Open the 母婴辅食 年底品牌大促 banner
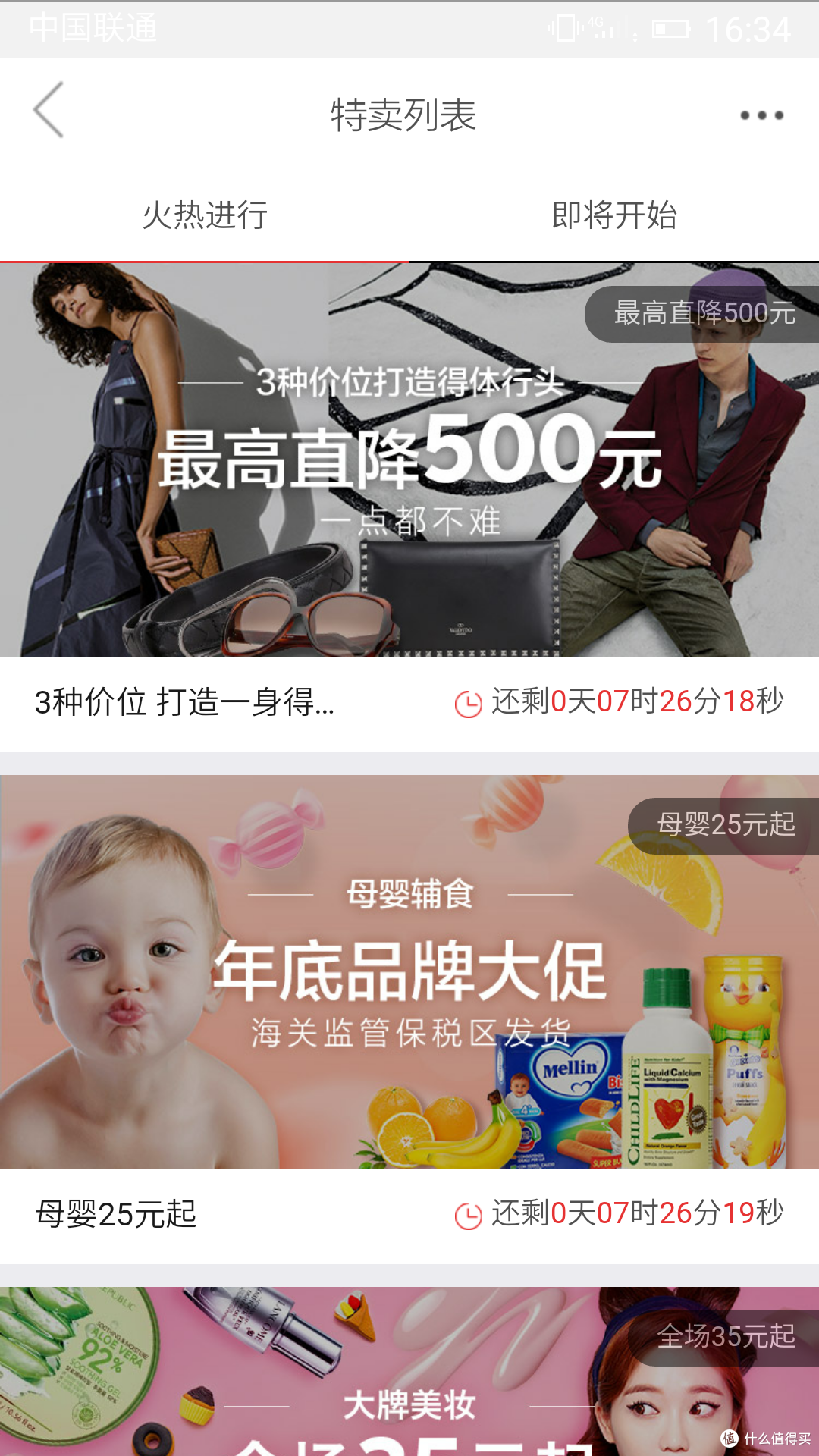Image resolution: width=819 pixels, height=1456 pixels. 409,971
